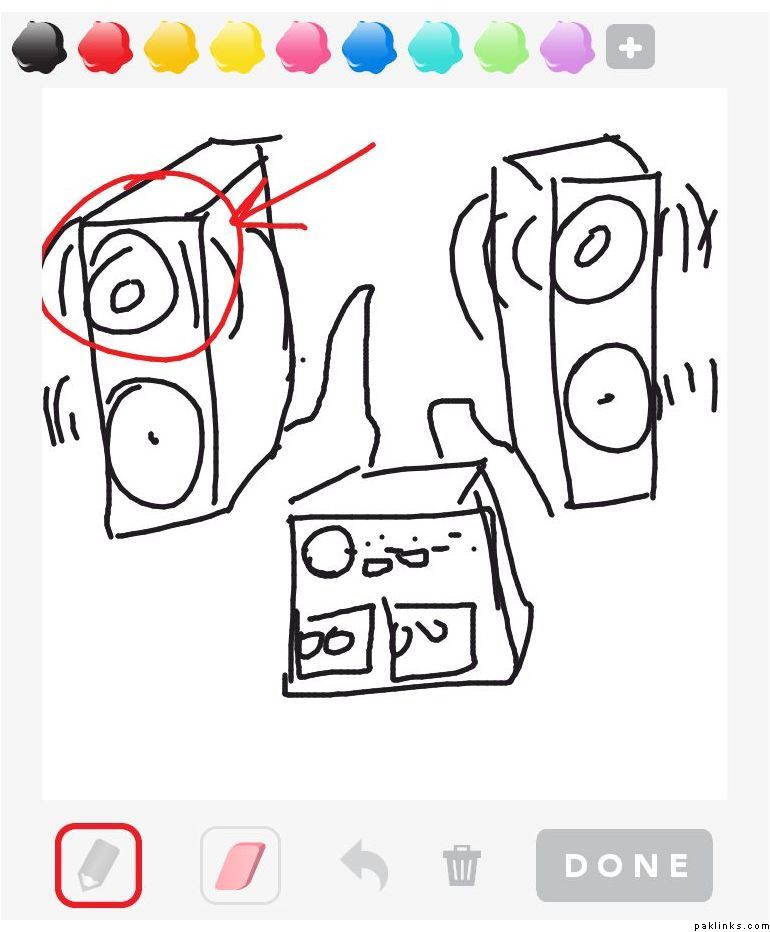Switch to the pink paint color

[303, 47]
